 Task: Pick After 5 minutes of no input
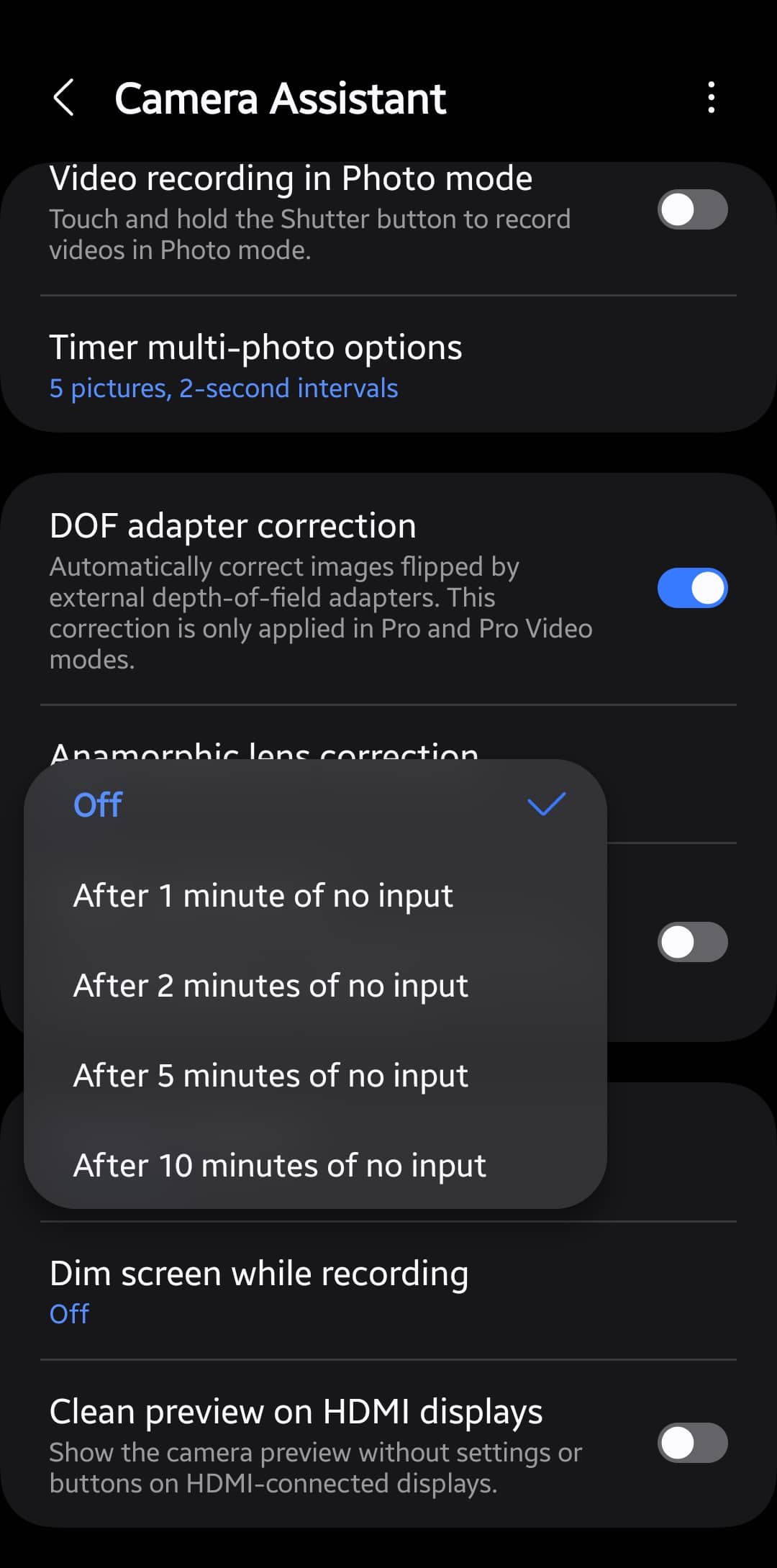(315, 1076)
